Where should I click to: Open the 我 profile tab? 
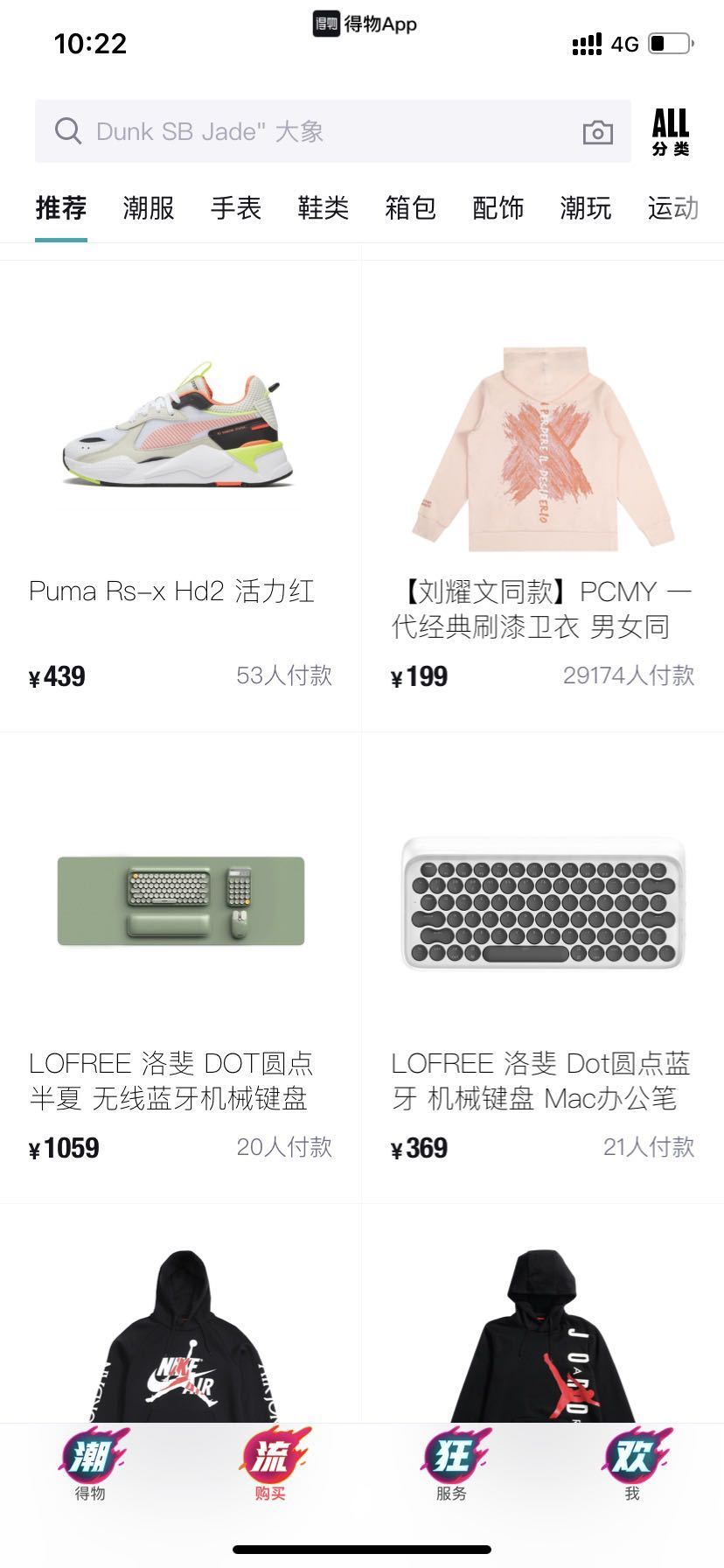(632, 1465)
